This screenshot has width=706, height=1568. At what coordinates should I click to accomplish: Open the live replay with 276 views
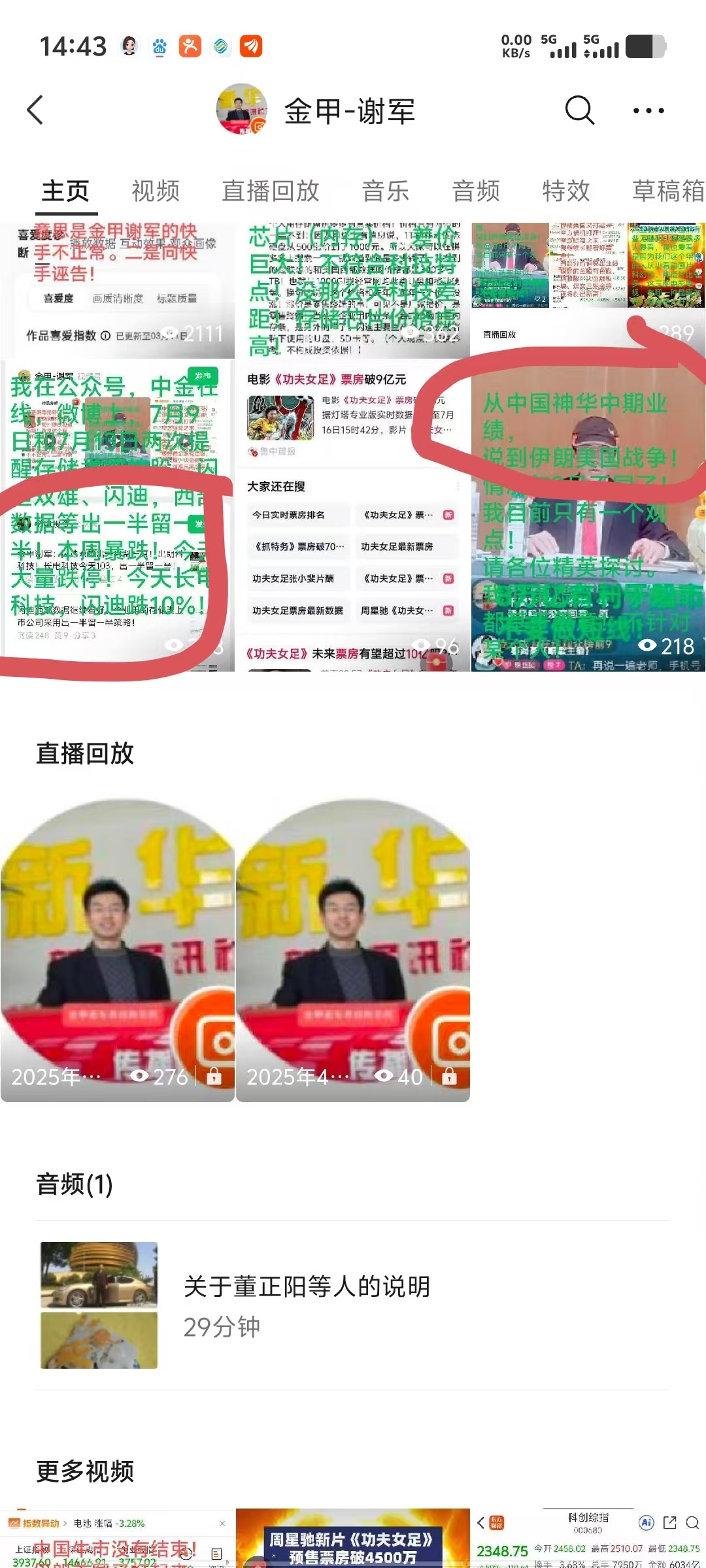(117, 951)
